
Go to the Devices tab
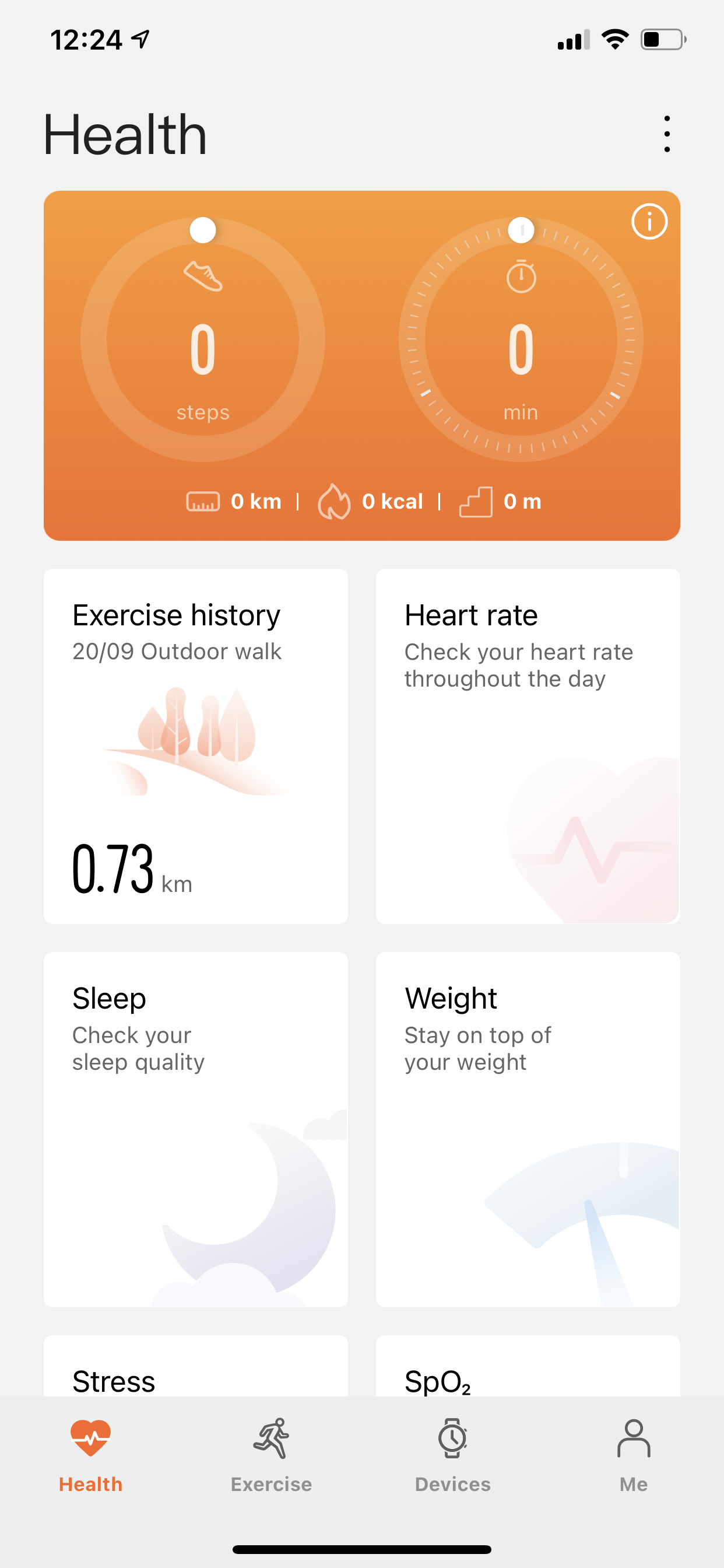click(453, 1455)
